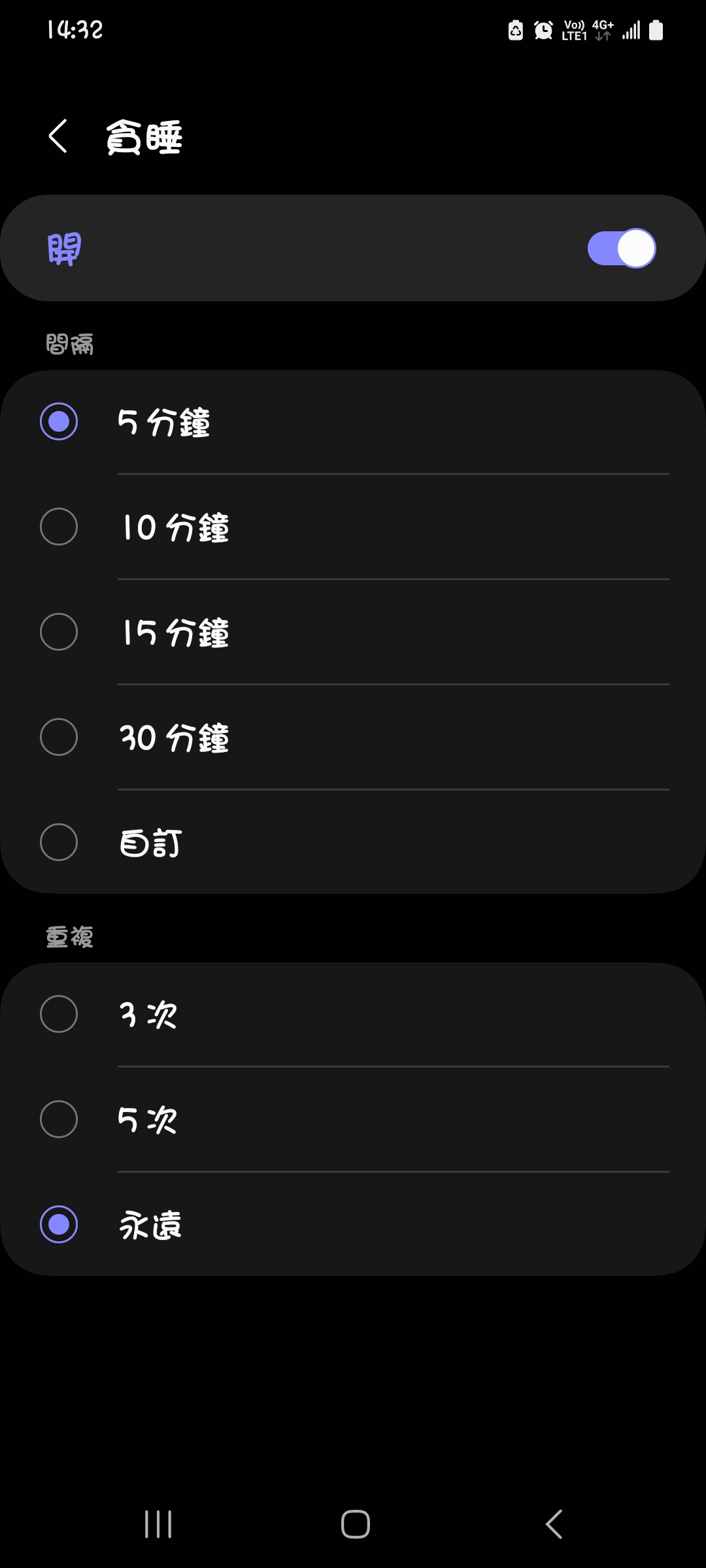Pick the 30 分鐘 interval option

tap(59, 737)
